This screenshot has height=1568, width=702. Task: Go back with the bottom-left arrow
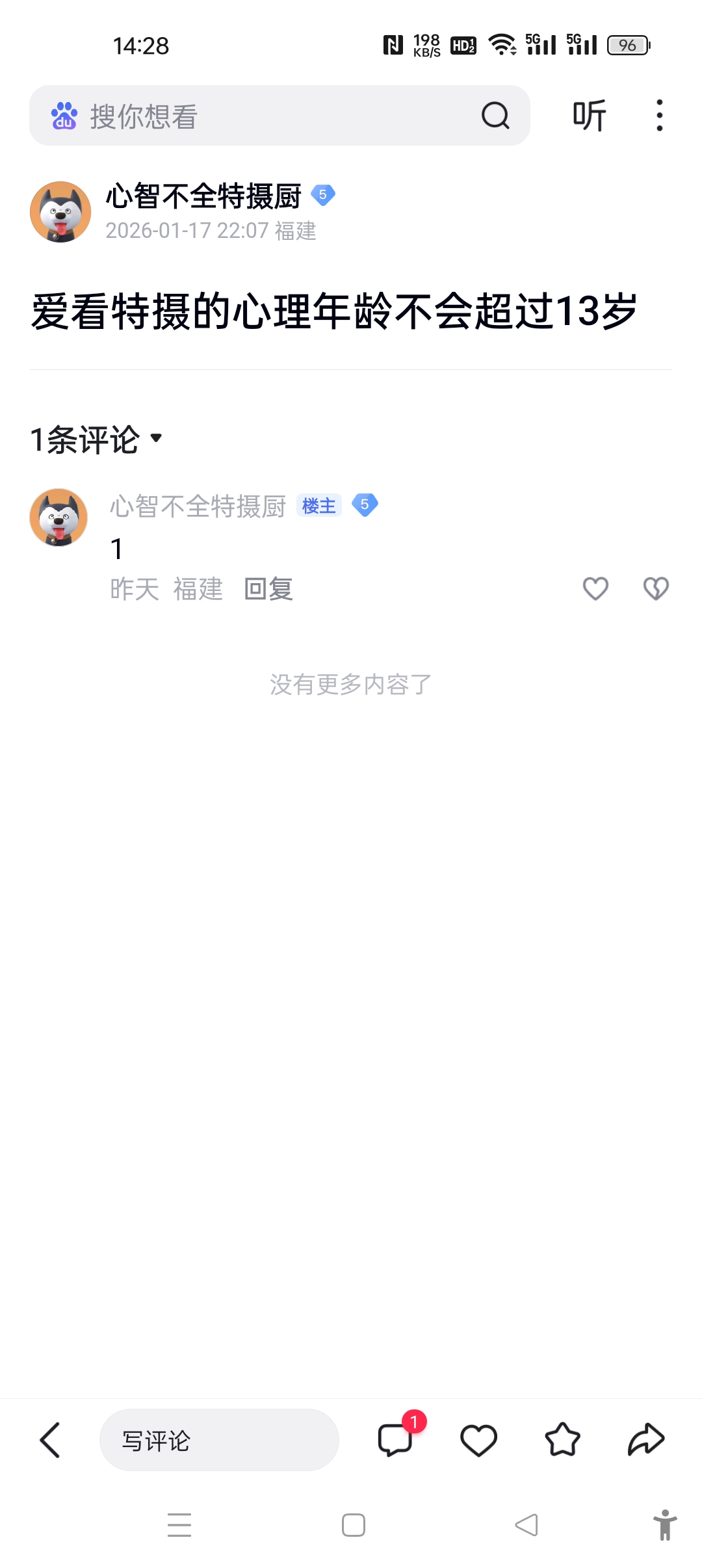[x=50, y=1440]
